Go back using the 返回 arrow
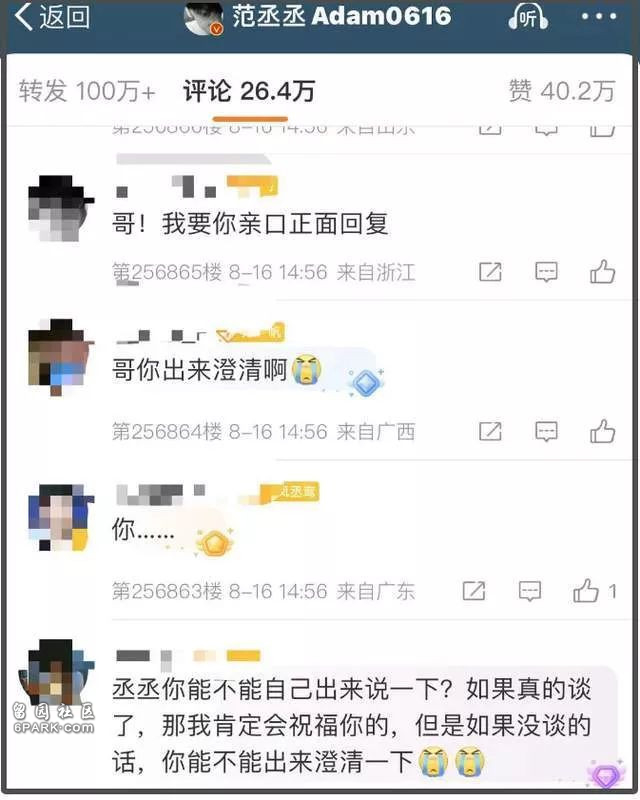The width and height of the screenshot is (640, 800). pyautogui.click(x=50, y=16)
